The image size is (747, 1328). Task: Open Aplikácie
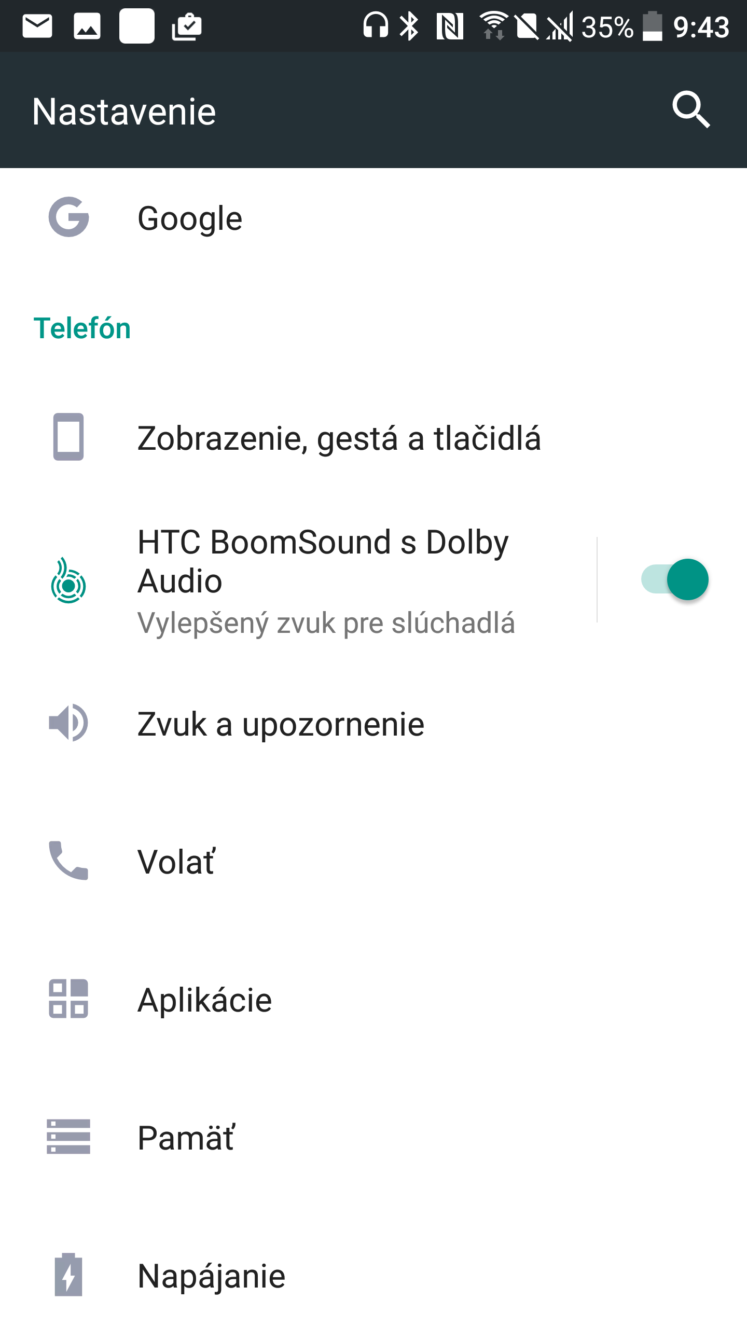pos(373,999)
